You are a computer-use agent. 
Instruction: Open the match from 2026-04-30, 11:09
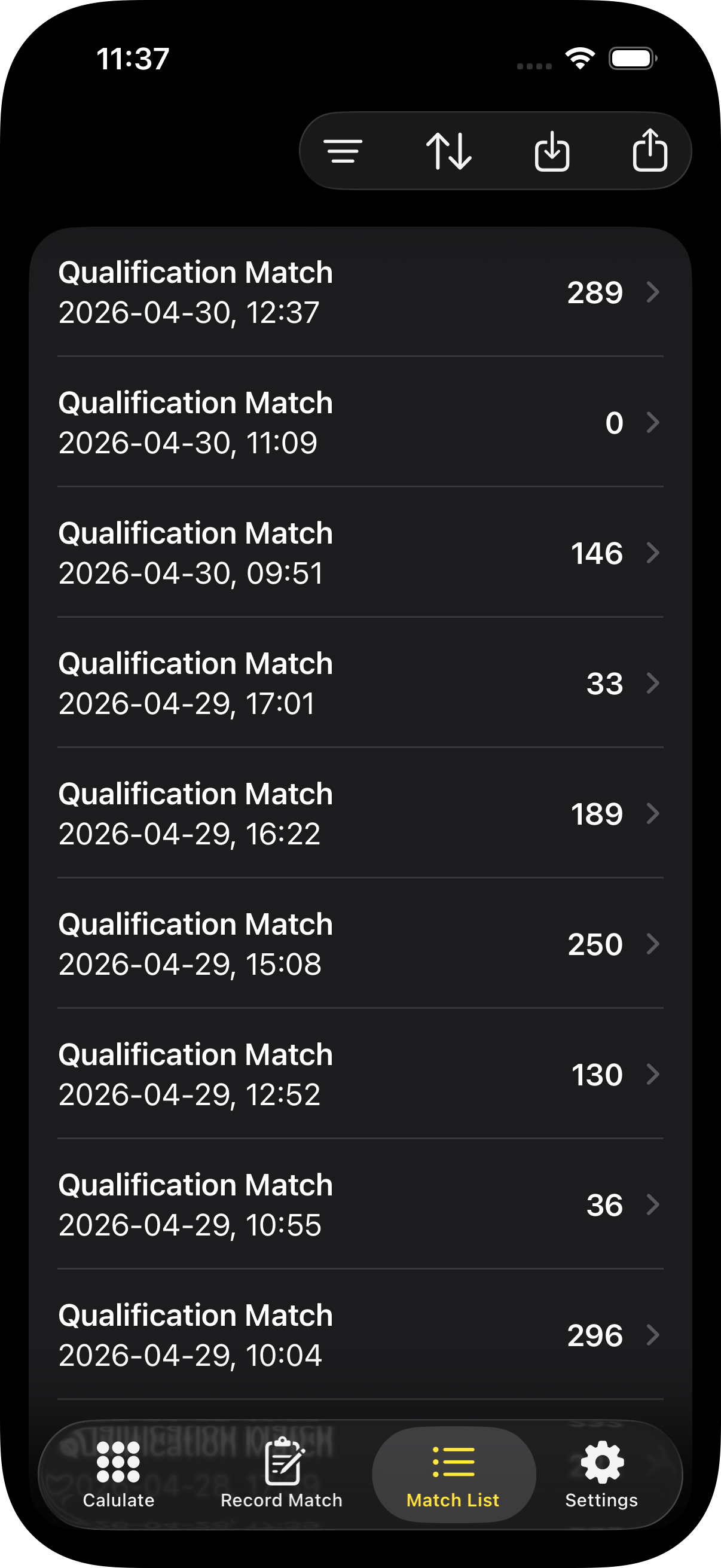[360, 422]
